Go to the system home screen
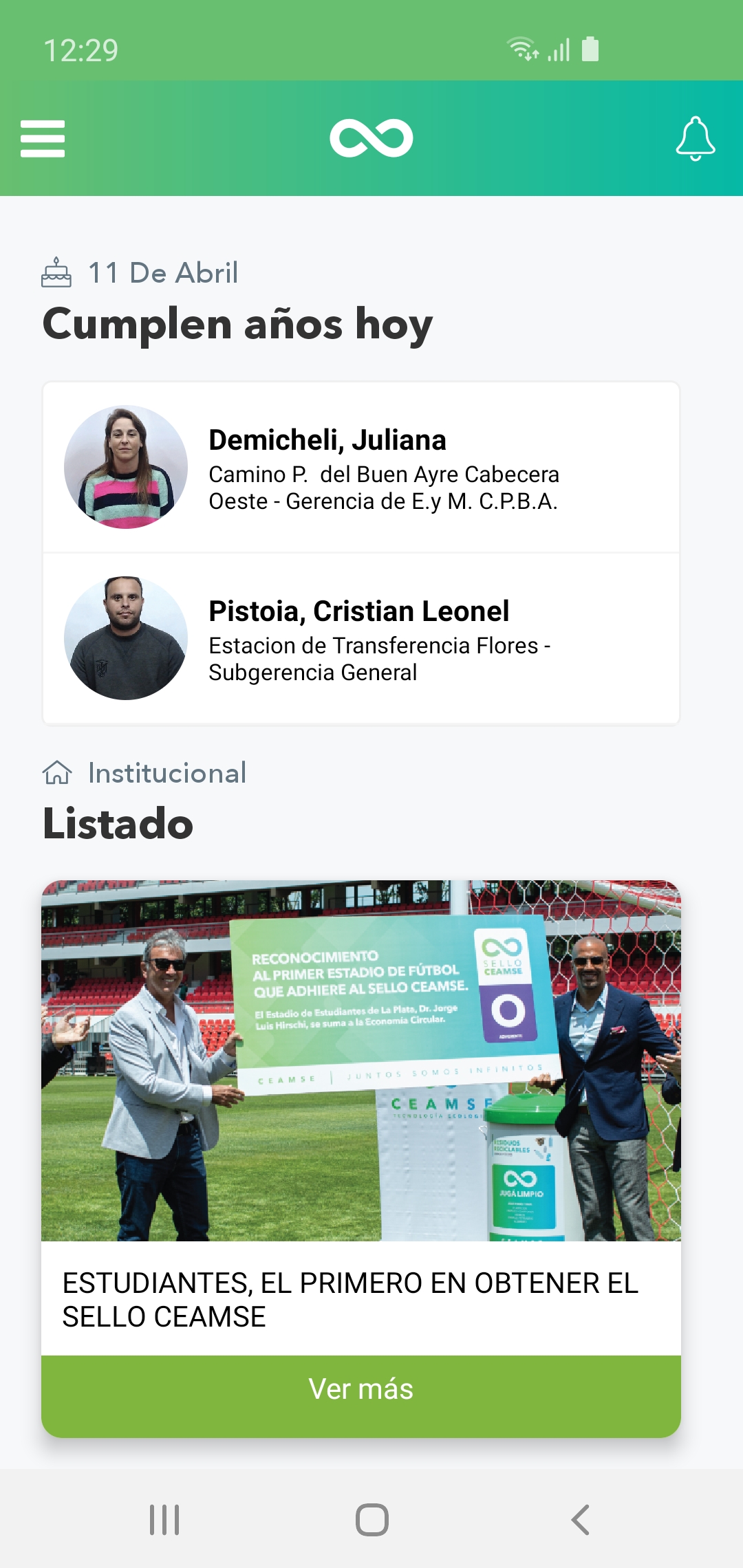This screenshot has width=743, height=1568. point(371,1519)
